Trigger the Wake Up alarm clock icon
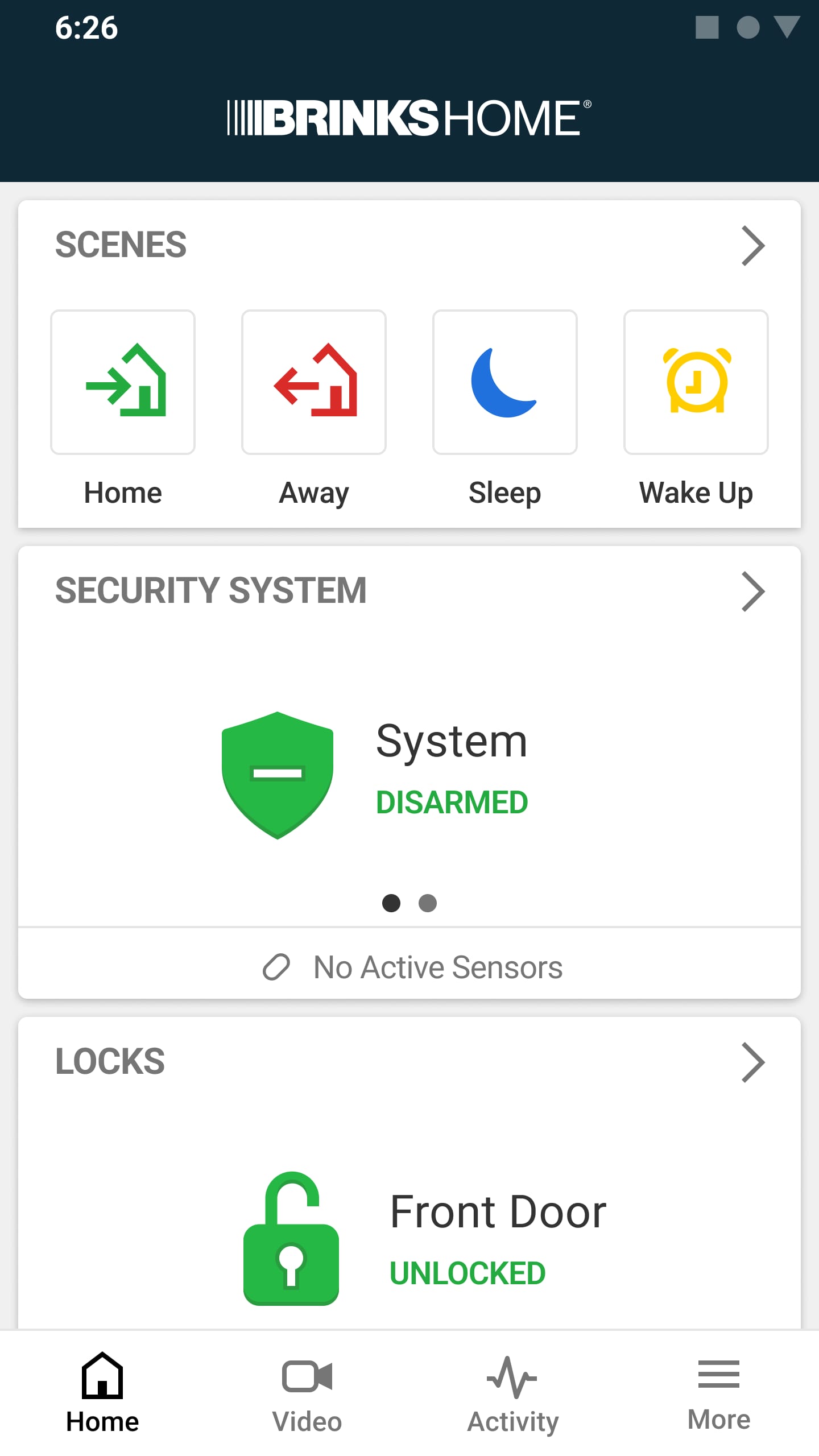Screen dimensions: 819x1456 pyautogui.click(x=696, y=383)
